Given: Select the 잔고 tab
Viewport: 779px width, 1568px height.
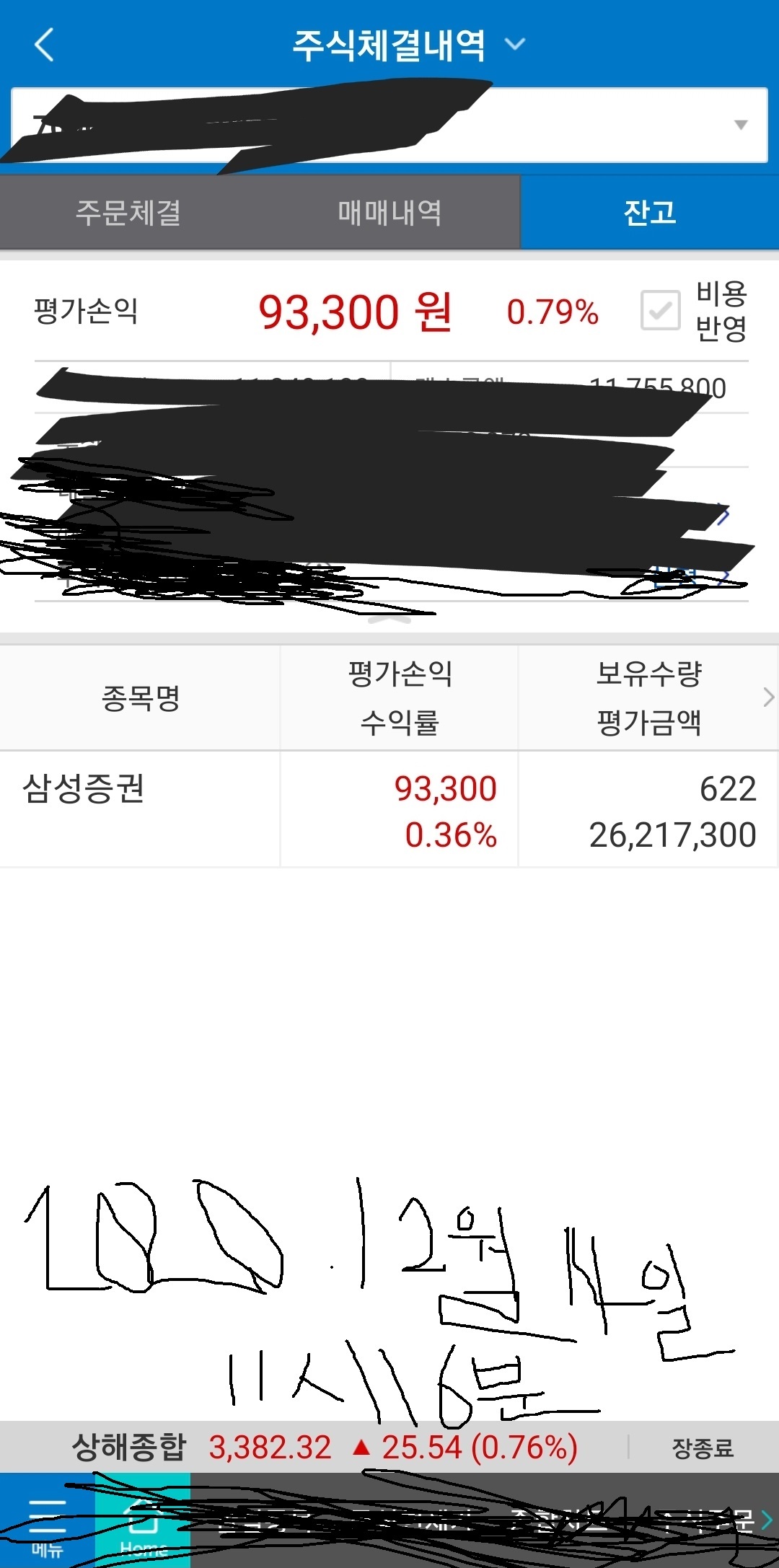Looking at the screenshot, I should click(x=649, y=213).
